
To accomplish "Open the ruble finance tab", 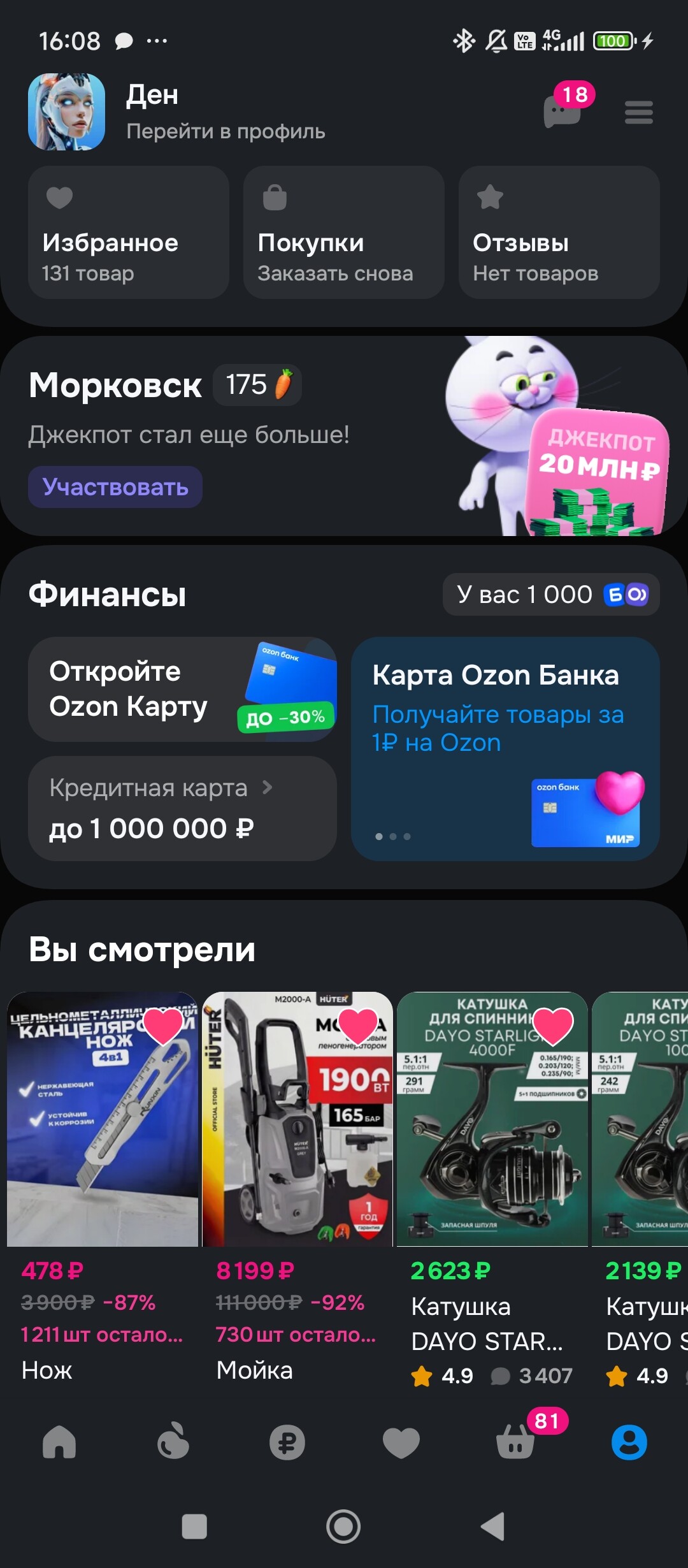I will tap(287, 1443).
